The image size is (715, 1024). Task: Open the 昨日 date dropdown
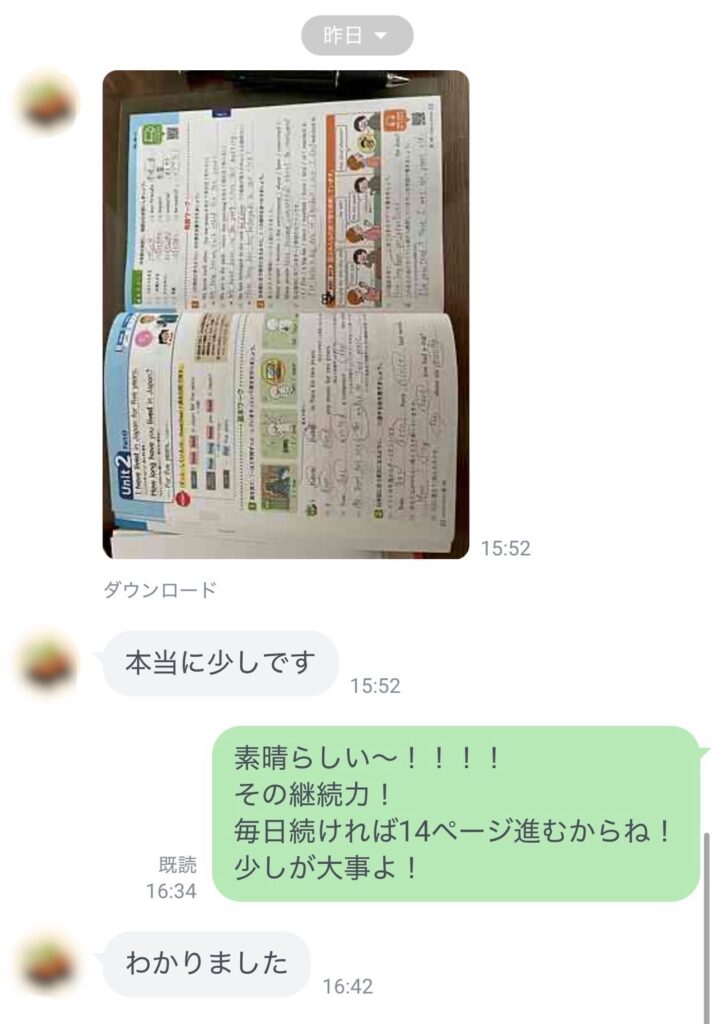point(357,36)
